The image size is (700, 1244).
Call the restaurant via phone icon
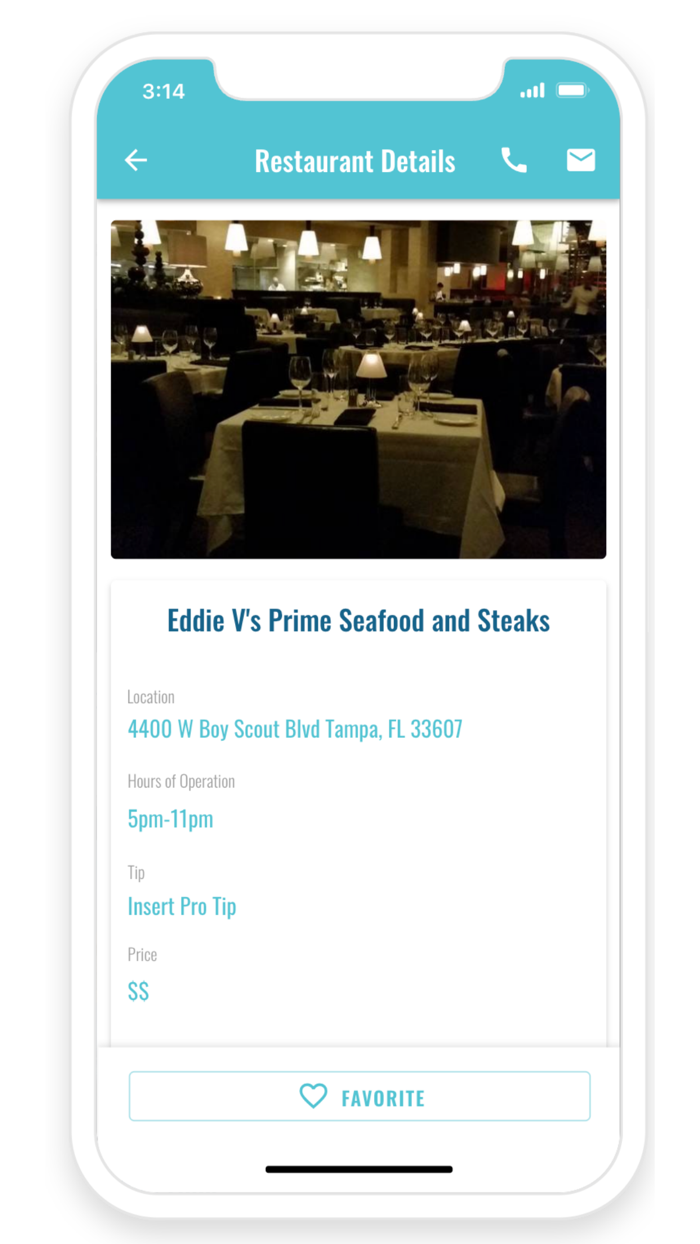pos(514,160)
